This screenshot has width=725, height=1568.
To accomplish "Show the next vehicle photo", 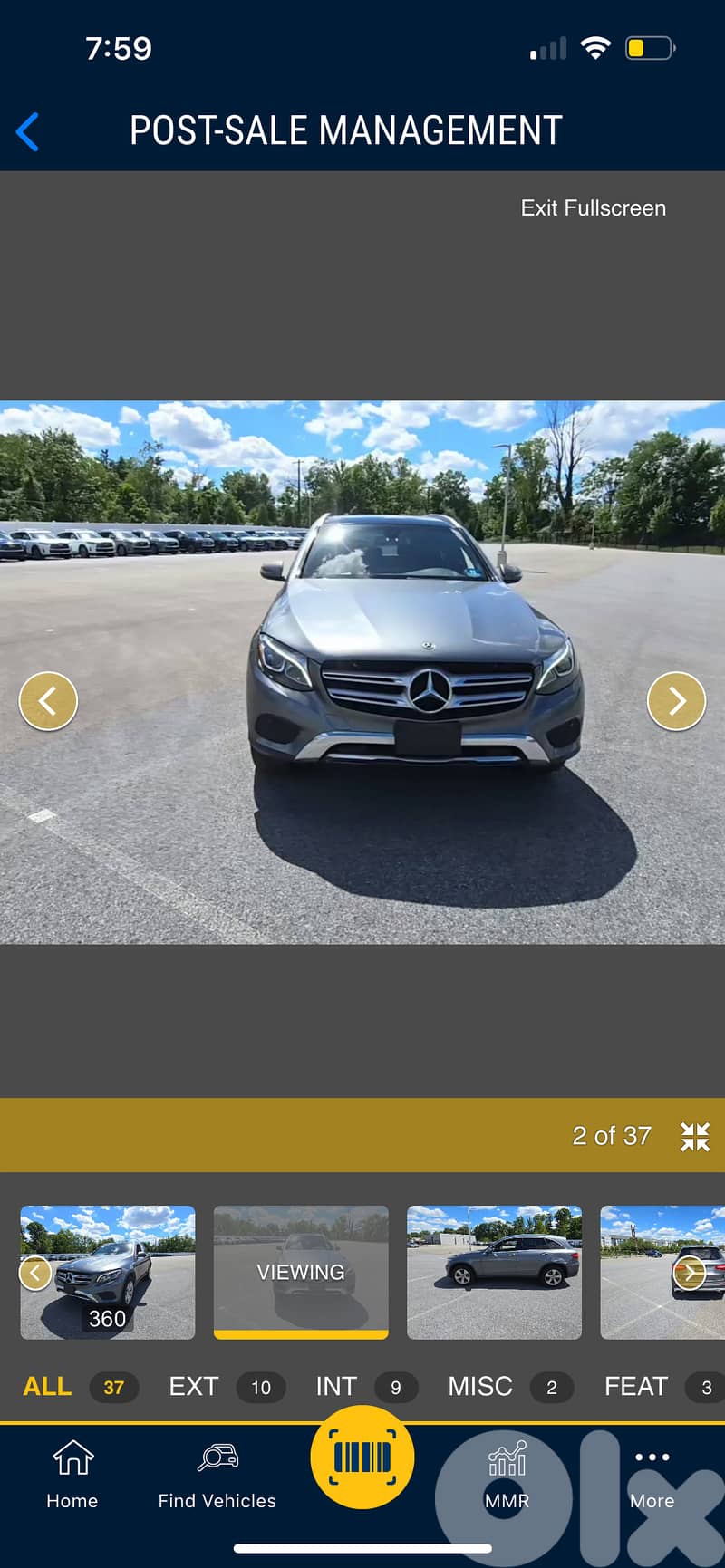I will [676, 700].
